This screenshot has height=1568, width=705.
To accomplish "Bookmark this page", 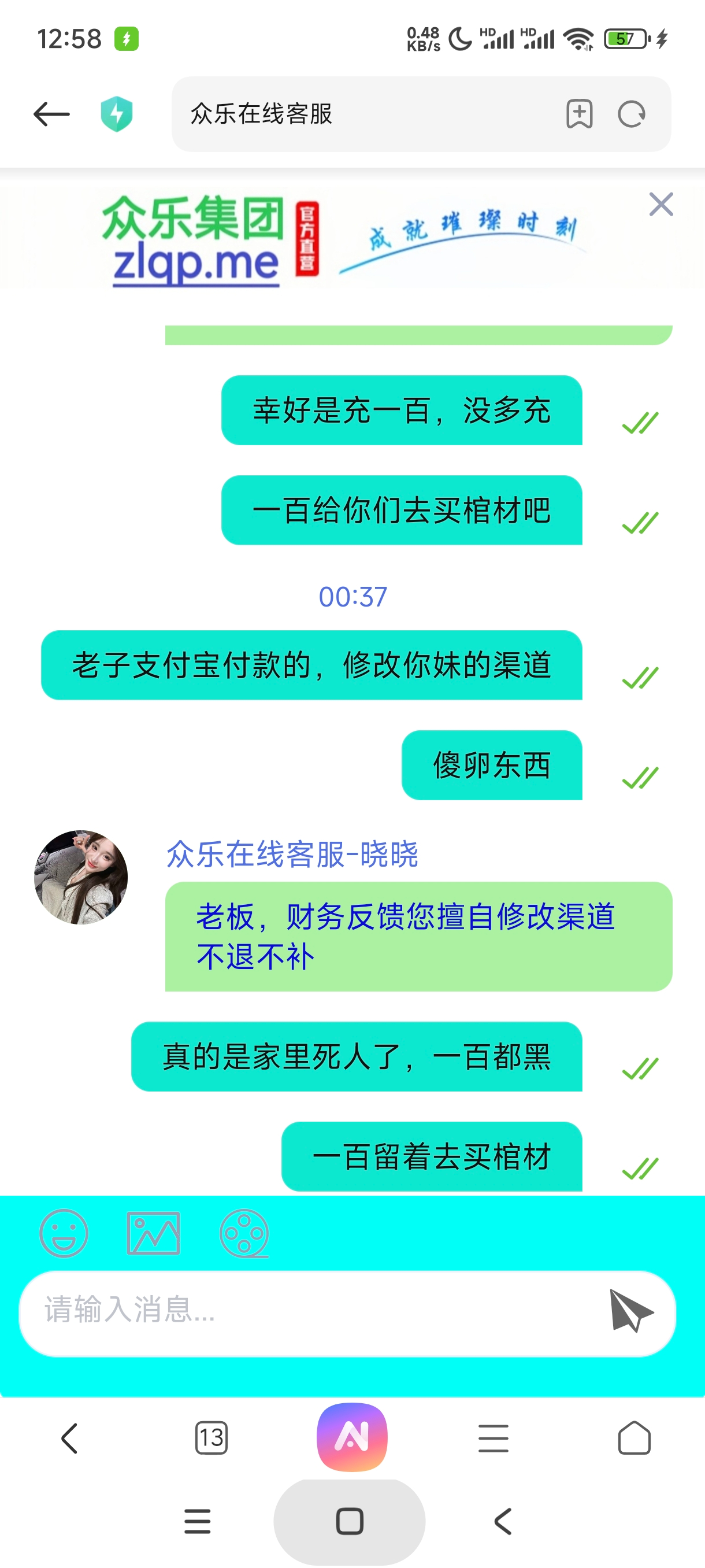I will tap(578, 114).
